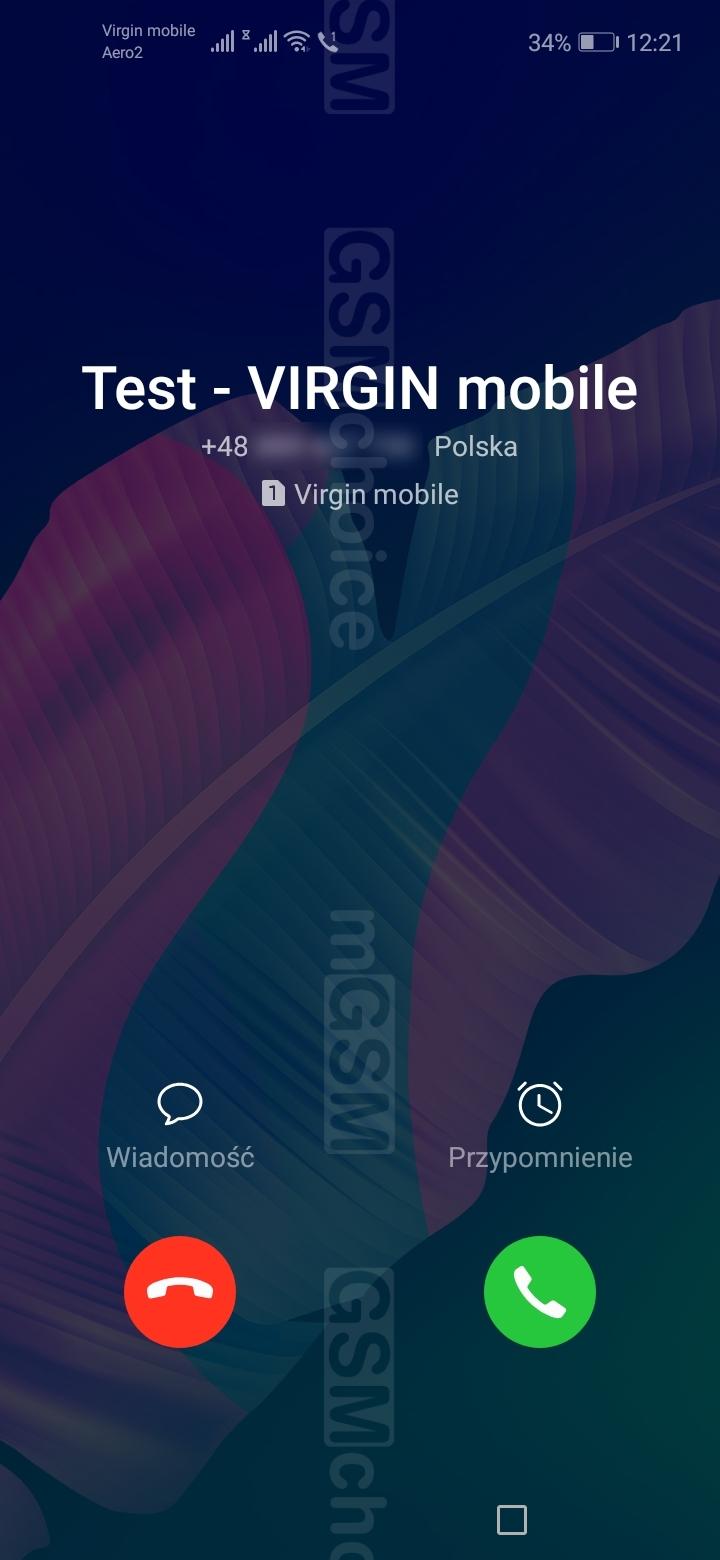Set a Przypomnienie callback reminder
Viewport: 720px width, 1560px height.
tap(540, 1125)
